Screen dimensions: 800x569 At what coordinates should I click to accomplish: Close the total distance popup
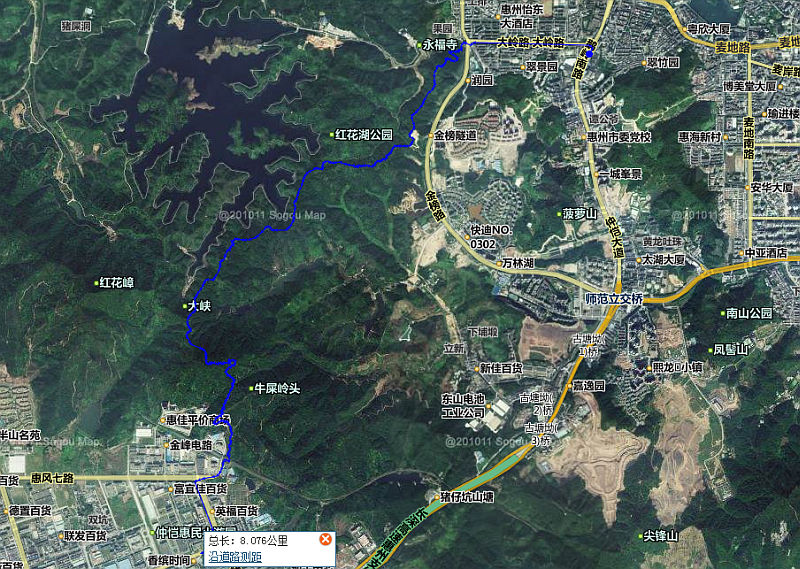325,540
